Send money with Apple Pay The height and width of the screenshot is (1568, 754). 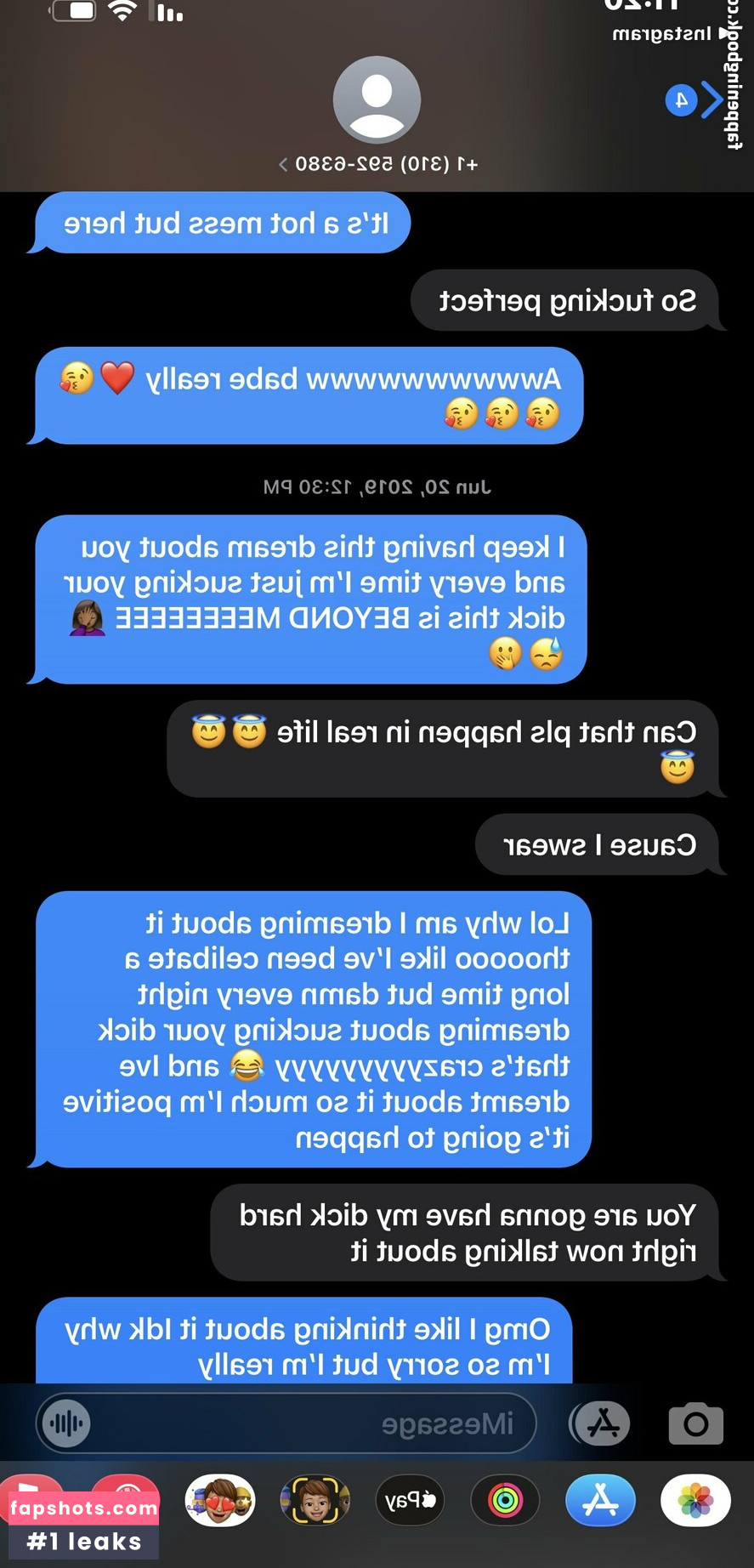(x=411, y=1501)
